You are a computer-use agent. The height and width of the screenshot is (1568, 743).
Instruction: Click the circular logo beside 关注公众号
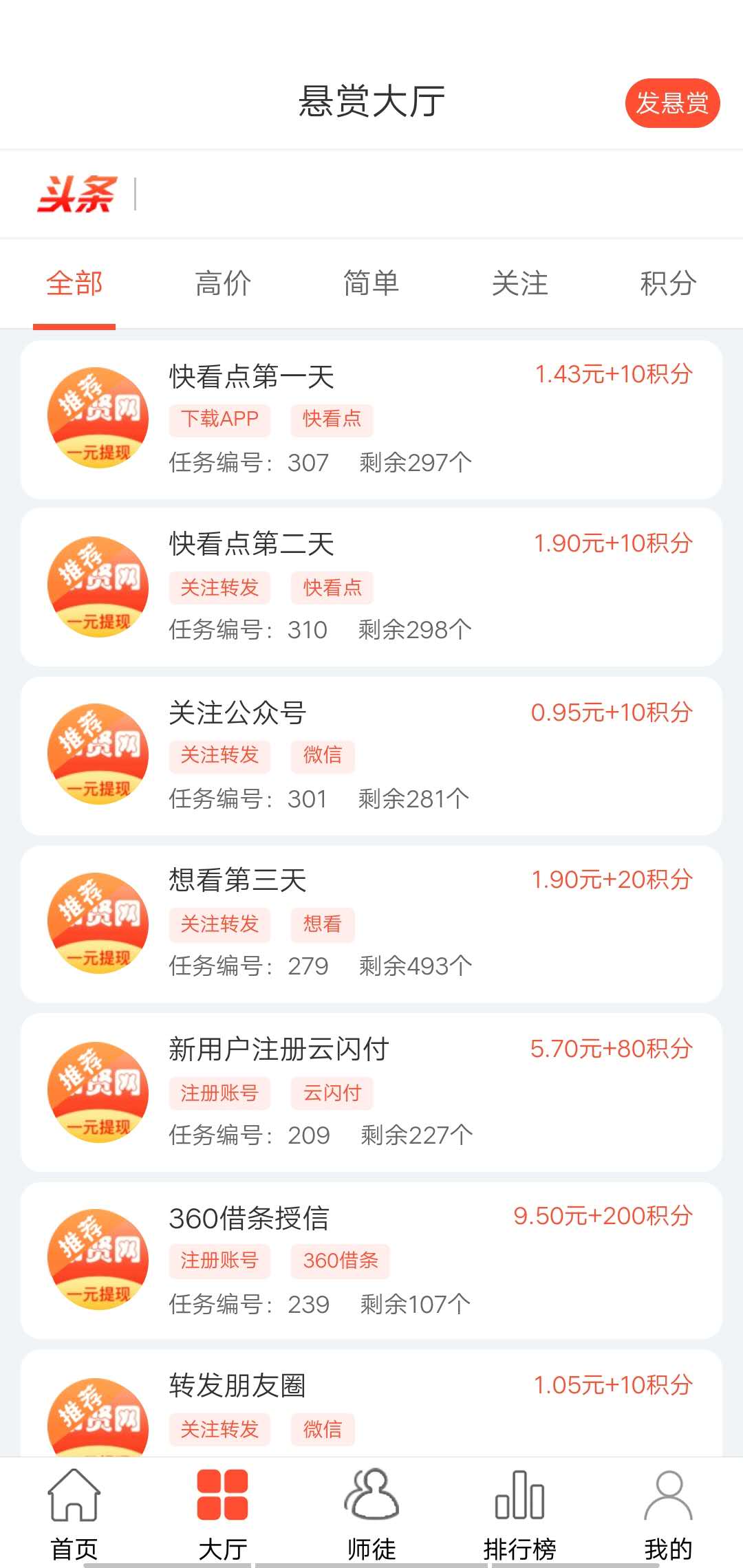click(98, 753)
